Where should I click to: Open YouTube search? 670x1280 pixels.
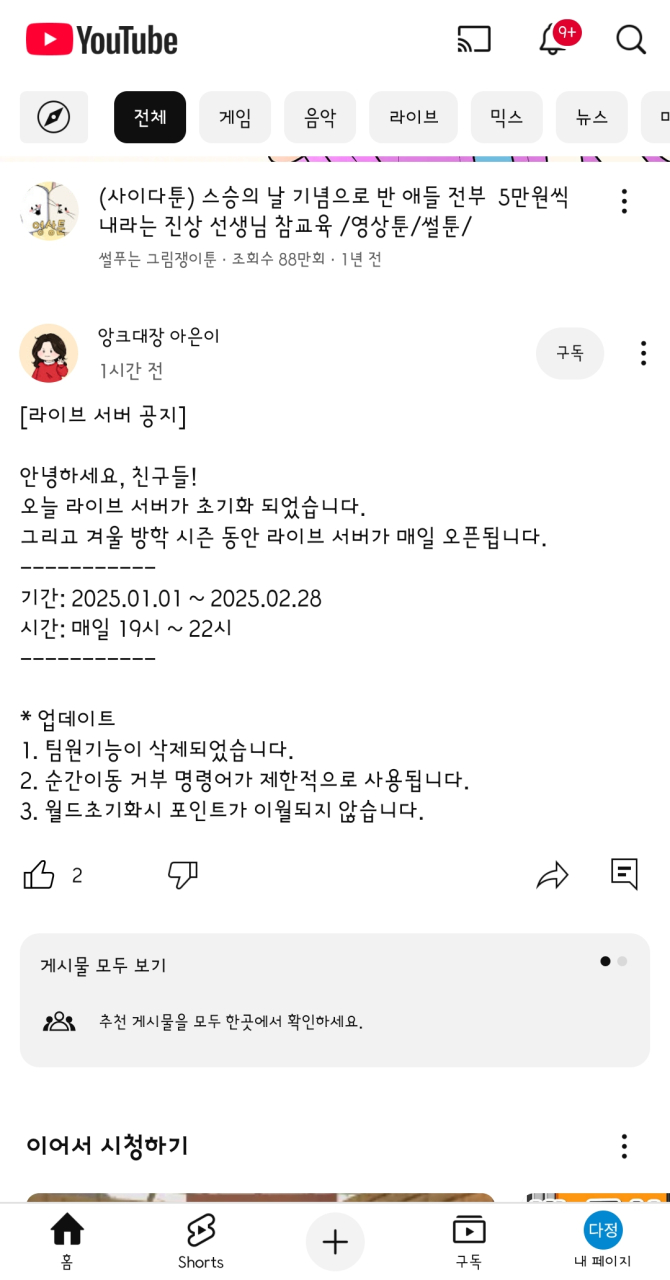[630, 40]
